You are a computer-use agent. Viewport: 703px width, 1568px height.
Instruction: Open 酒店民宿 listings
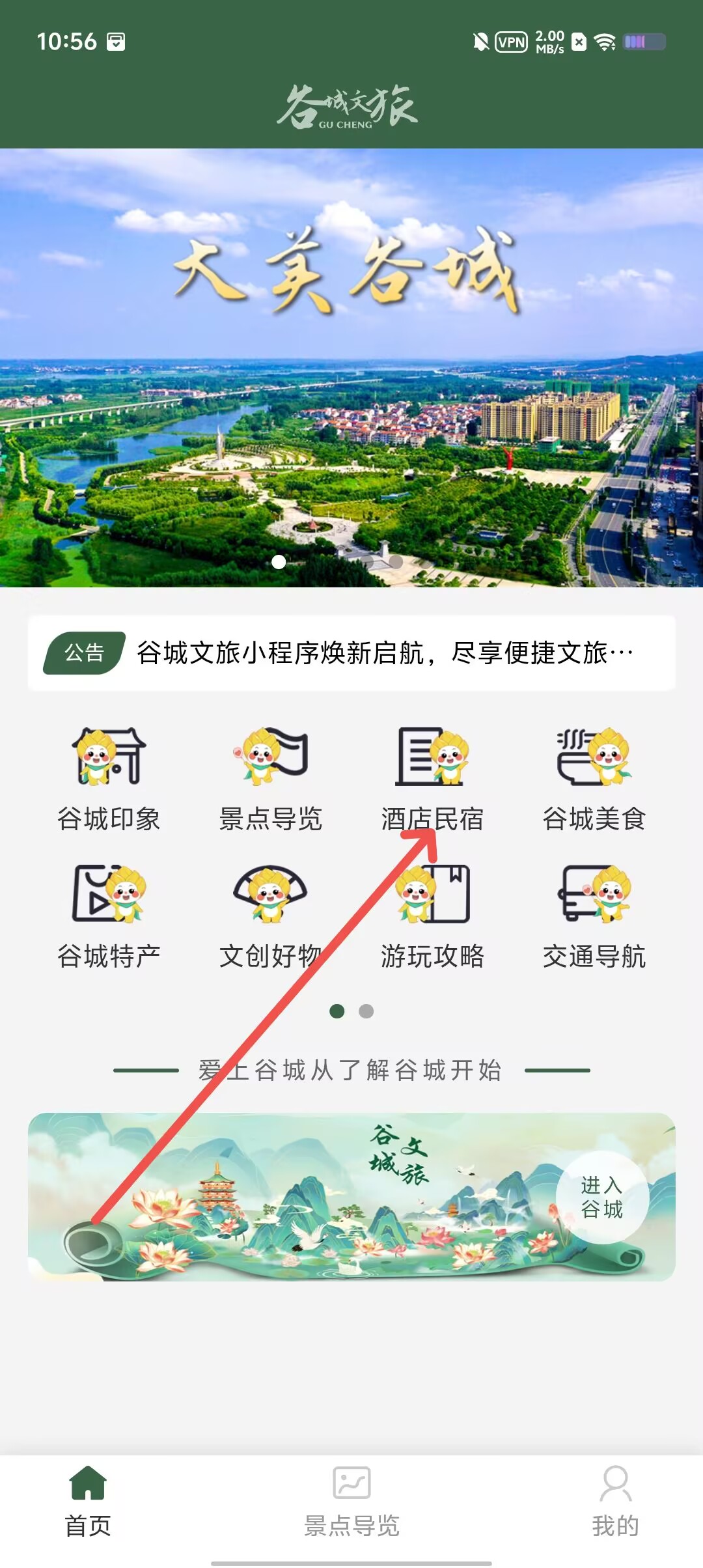432,779
